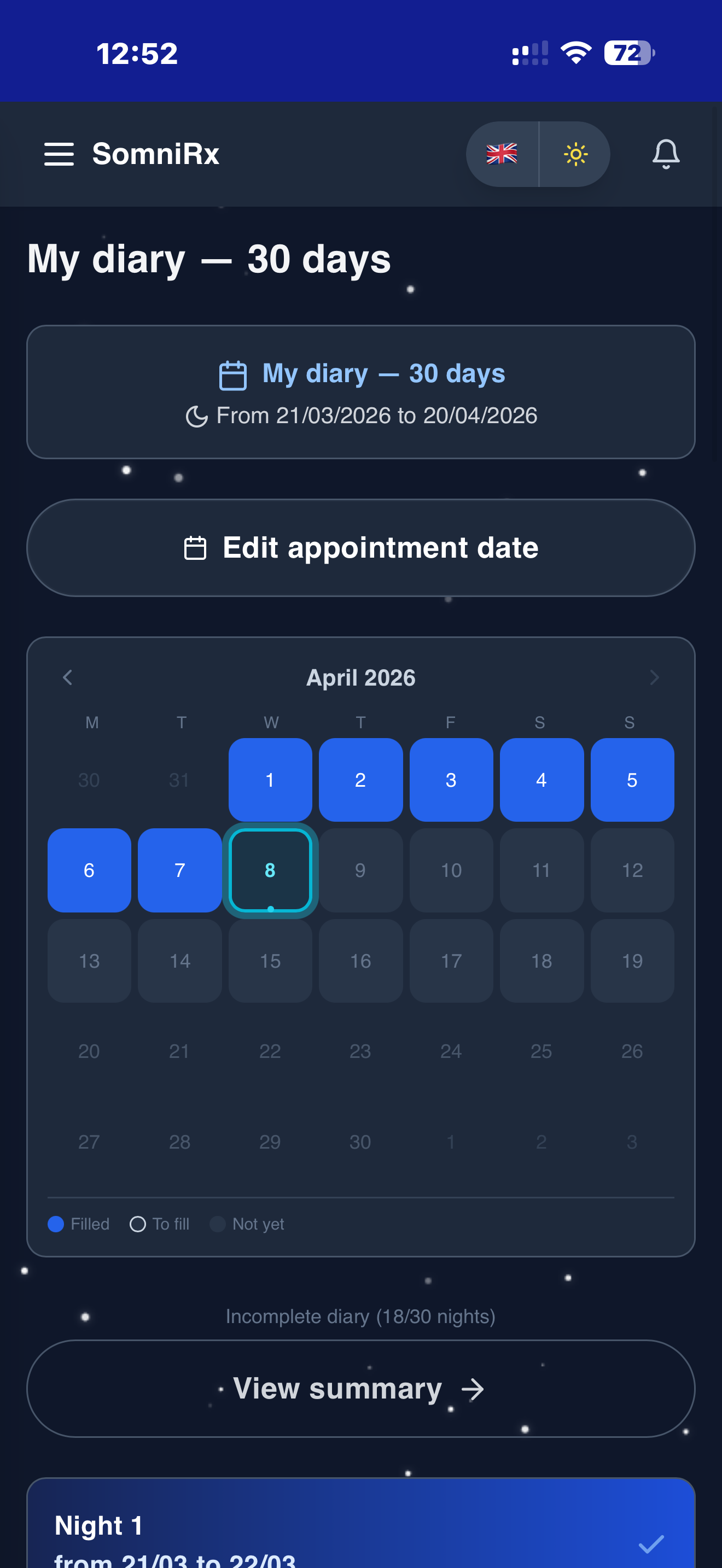This screenshot has width=722, height=1568.
Task: Open the notifications bell
Action: click(665, 154)
